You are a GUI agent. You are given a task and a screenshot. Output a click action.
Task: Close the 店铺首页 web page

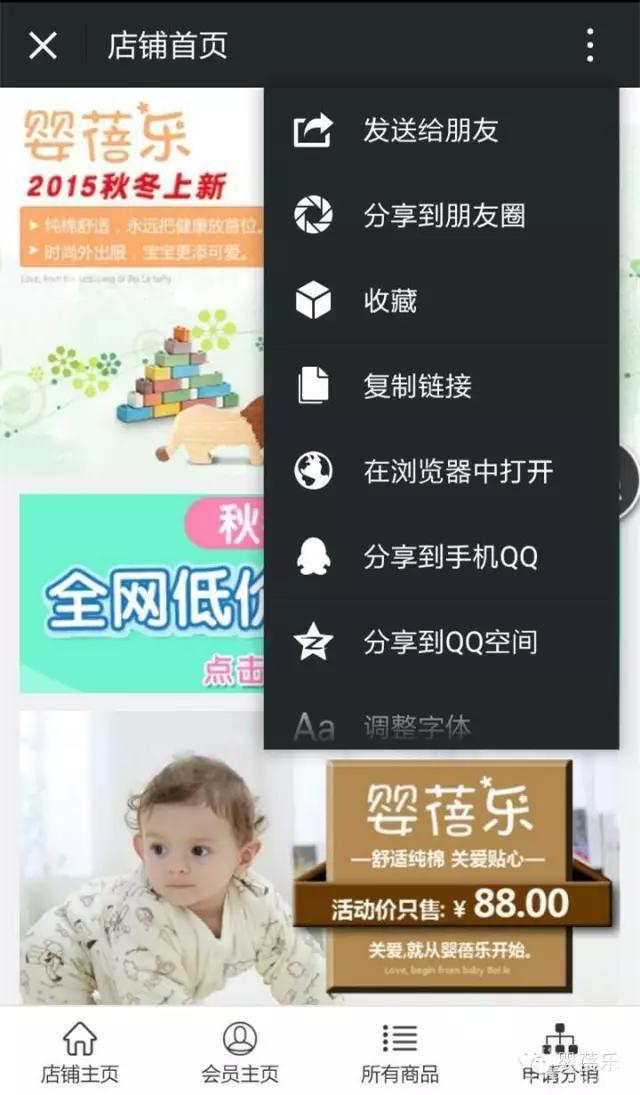[43, 45]
